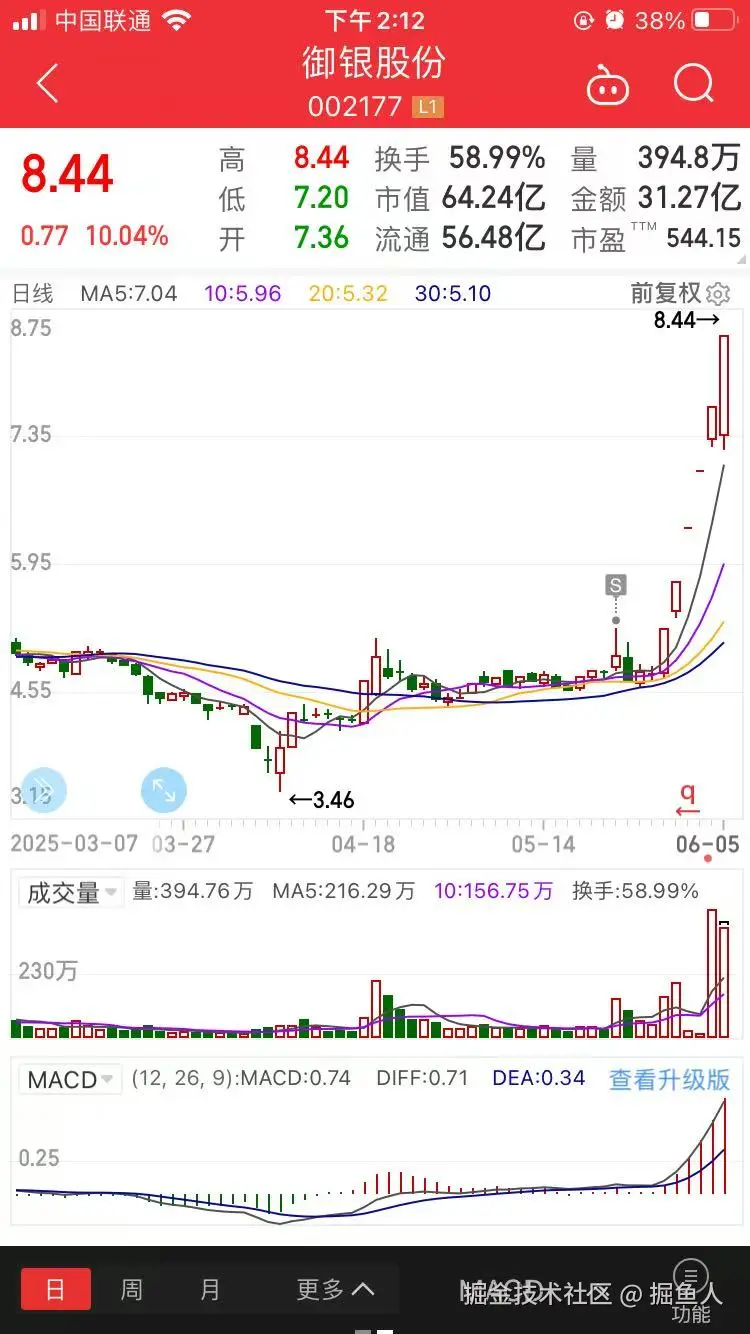
Task: Tap the L1 badge next to stock code 002177
Action: click(x=427, y=107)
